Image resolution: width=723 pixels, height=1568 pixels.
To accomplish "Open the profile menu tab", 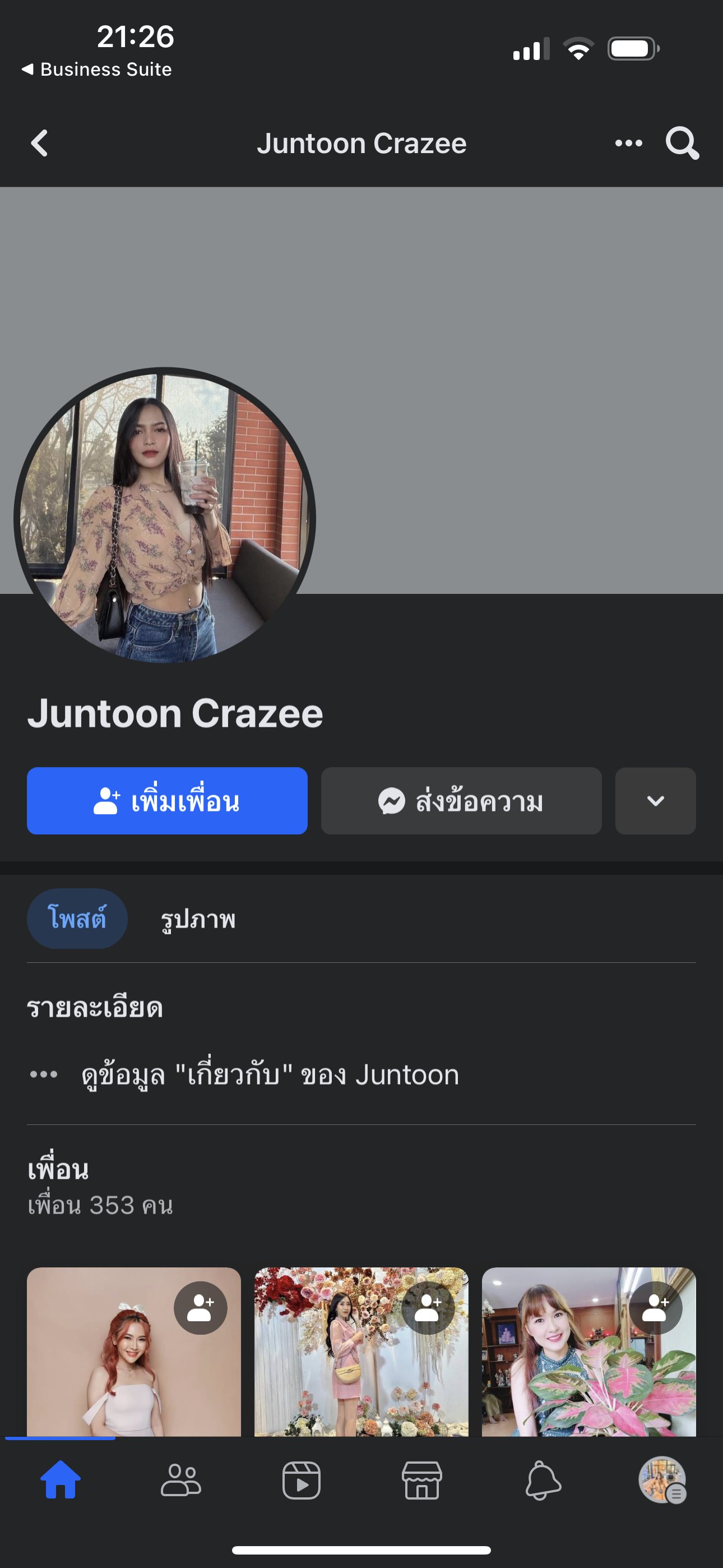I will [662, 1481].
